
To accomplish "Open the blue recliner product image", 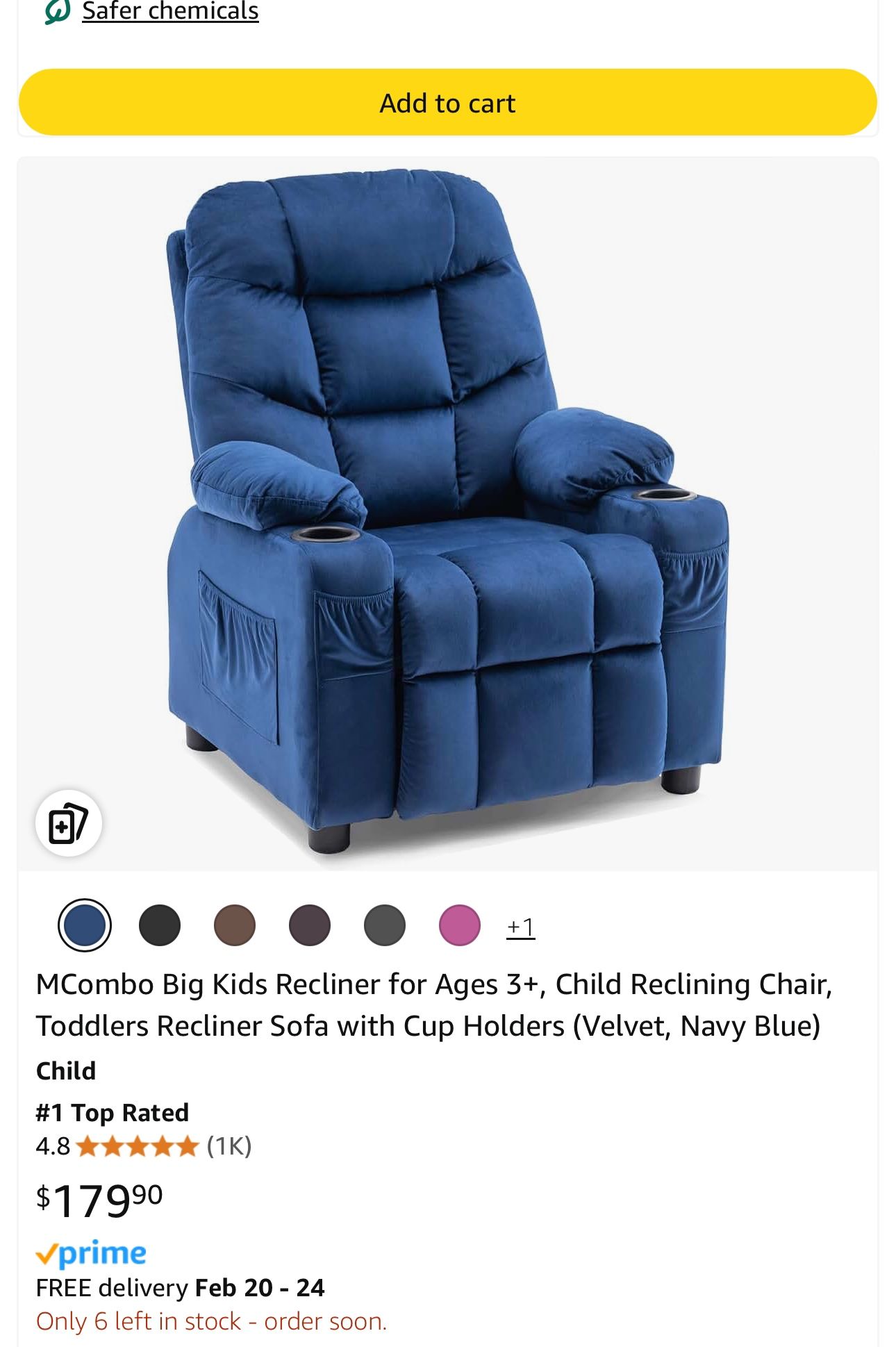I will coord(447,513).
